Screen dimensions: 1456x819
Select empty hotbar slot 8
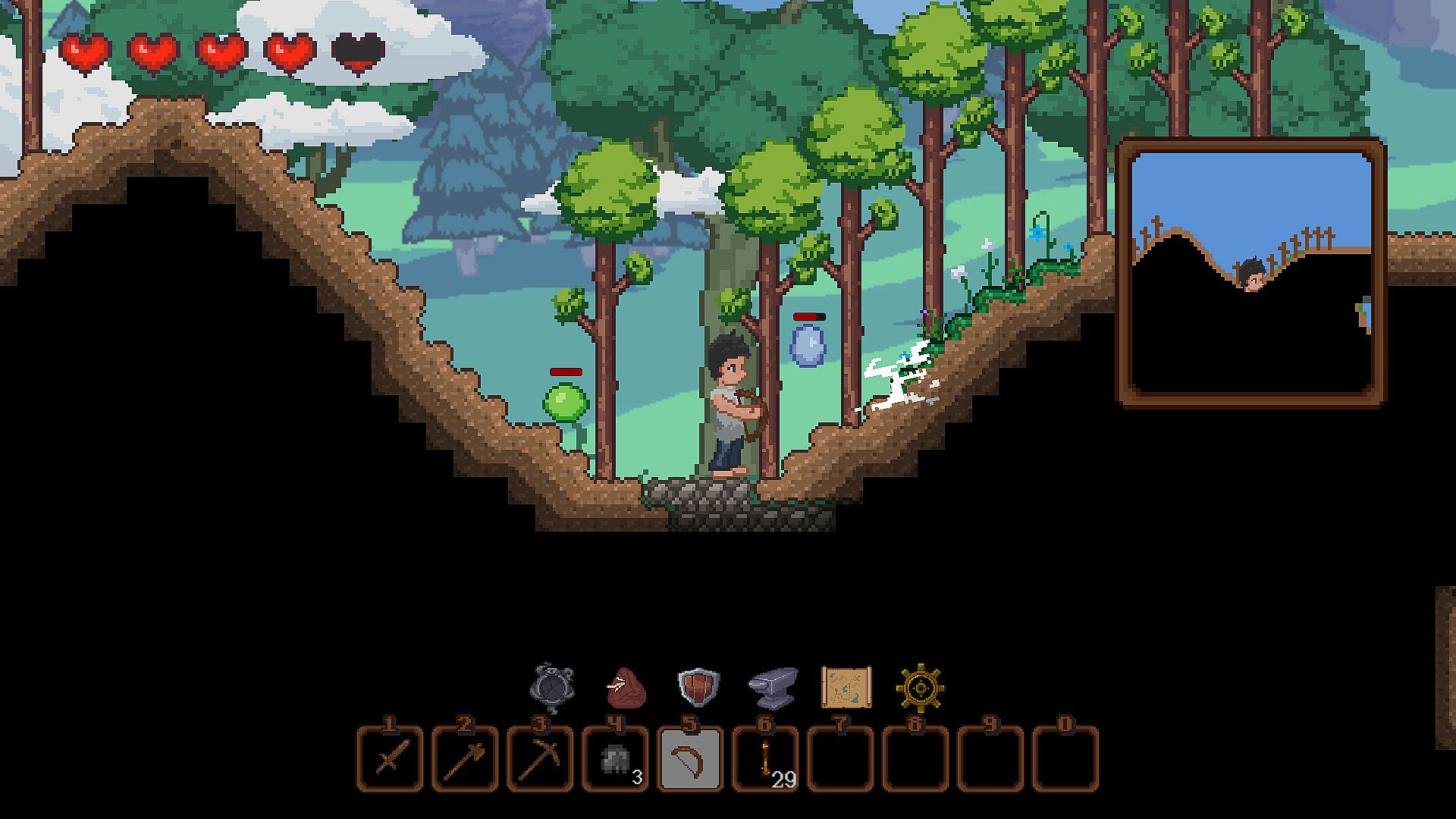point(915,760)
